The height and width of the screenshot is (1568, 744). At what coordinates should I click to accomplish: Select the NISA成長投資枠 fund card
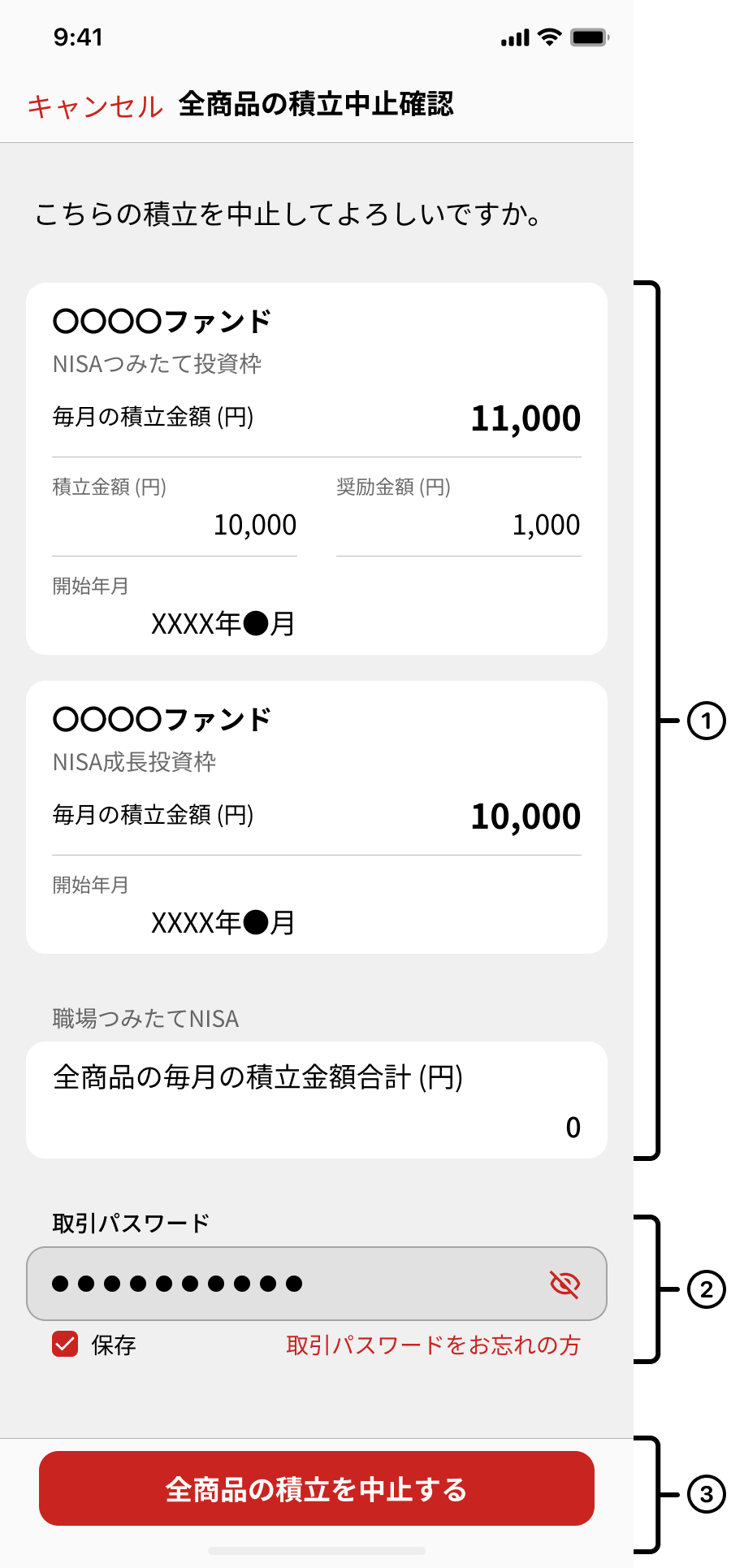316,816
